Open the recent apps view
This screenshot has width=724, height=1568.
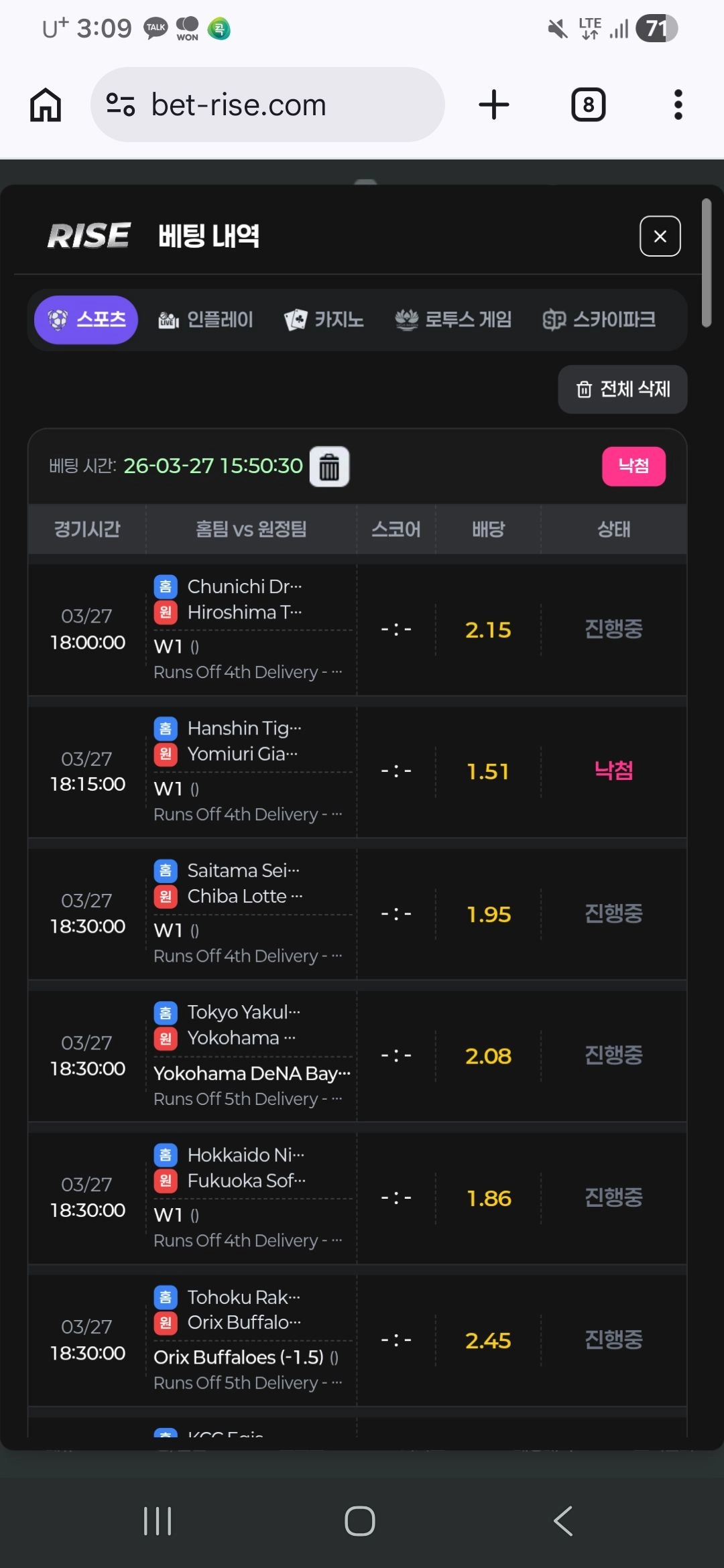click(x=158, y=1520)
